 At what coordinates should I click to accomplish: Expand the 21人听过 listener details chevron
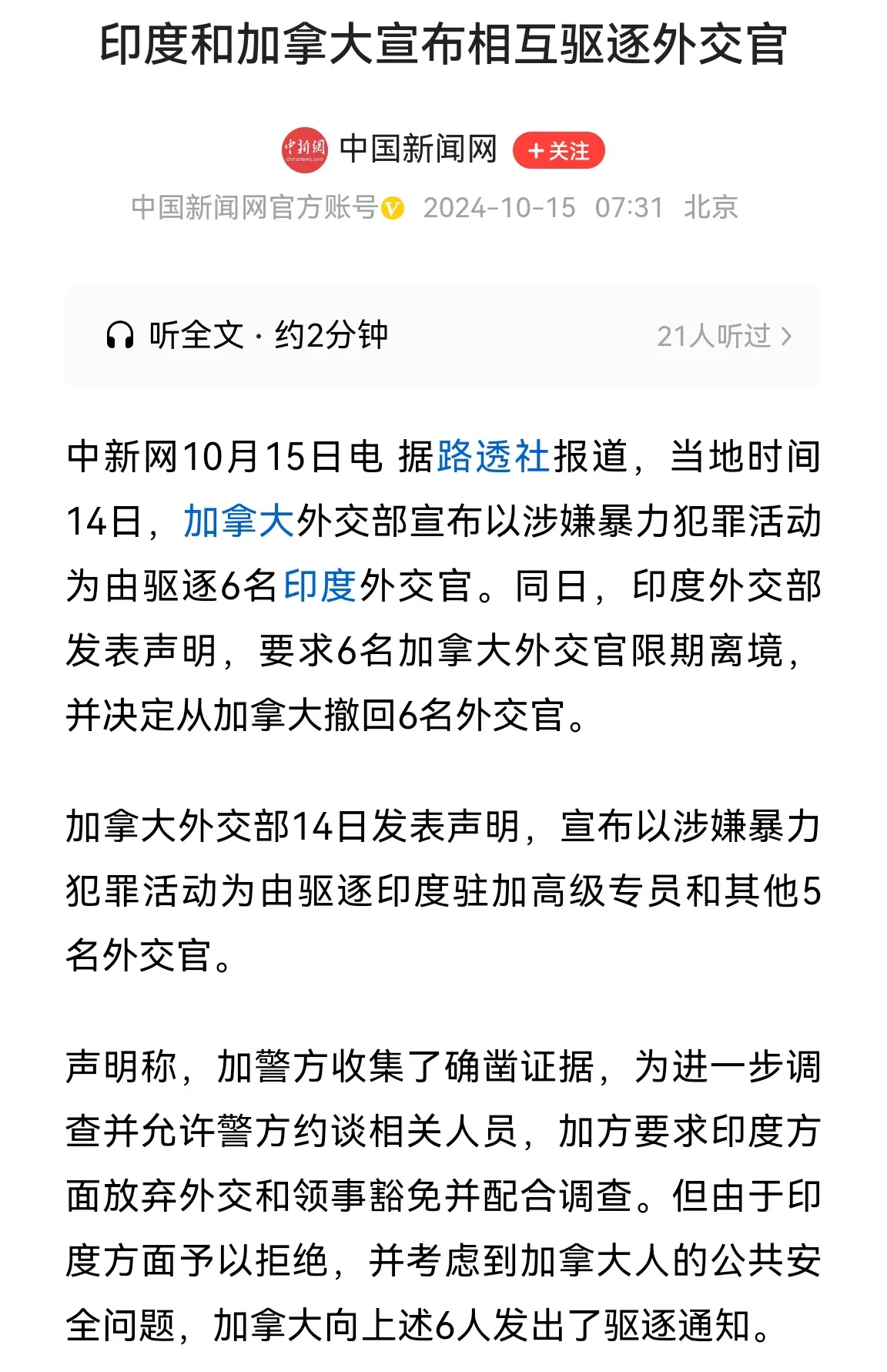(x=785, y=335)
